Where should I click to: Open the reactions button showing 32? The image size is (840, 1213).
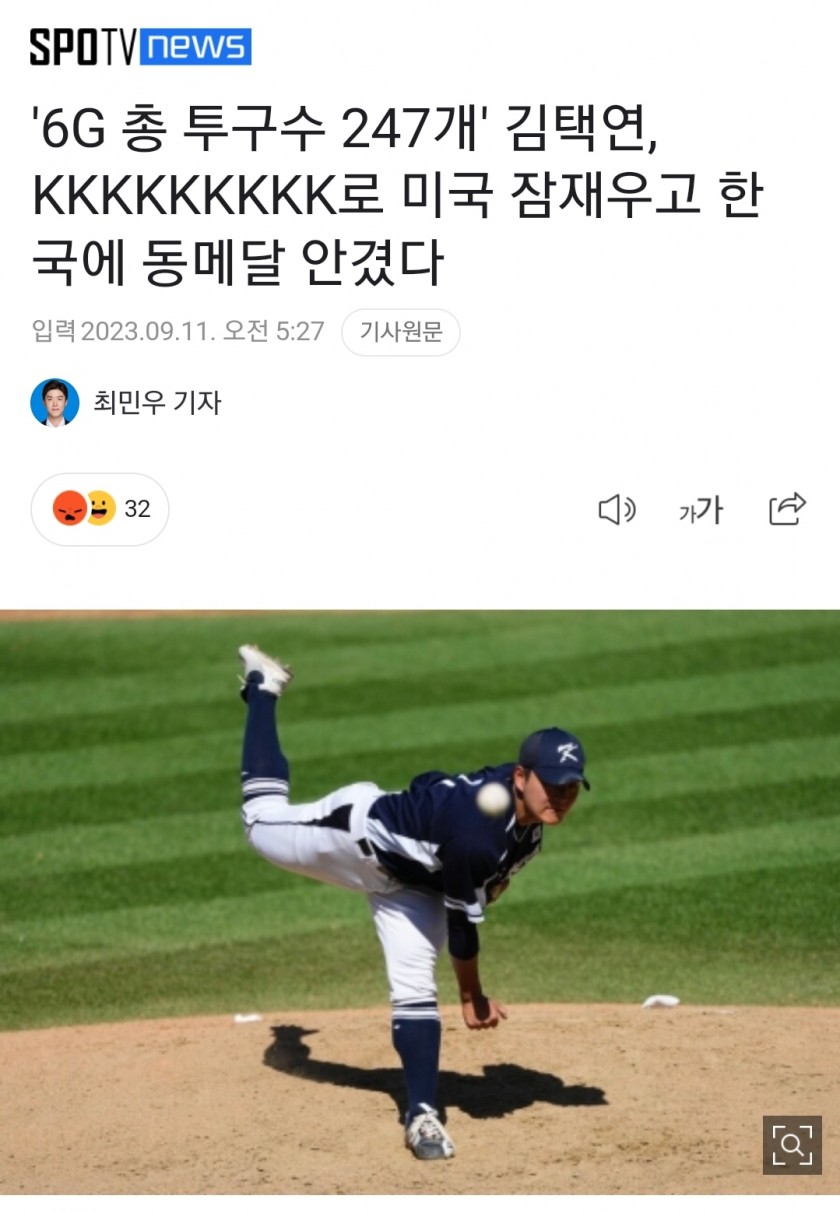coord(100,509)
